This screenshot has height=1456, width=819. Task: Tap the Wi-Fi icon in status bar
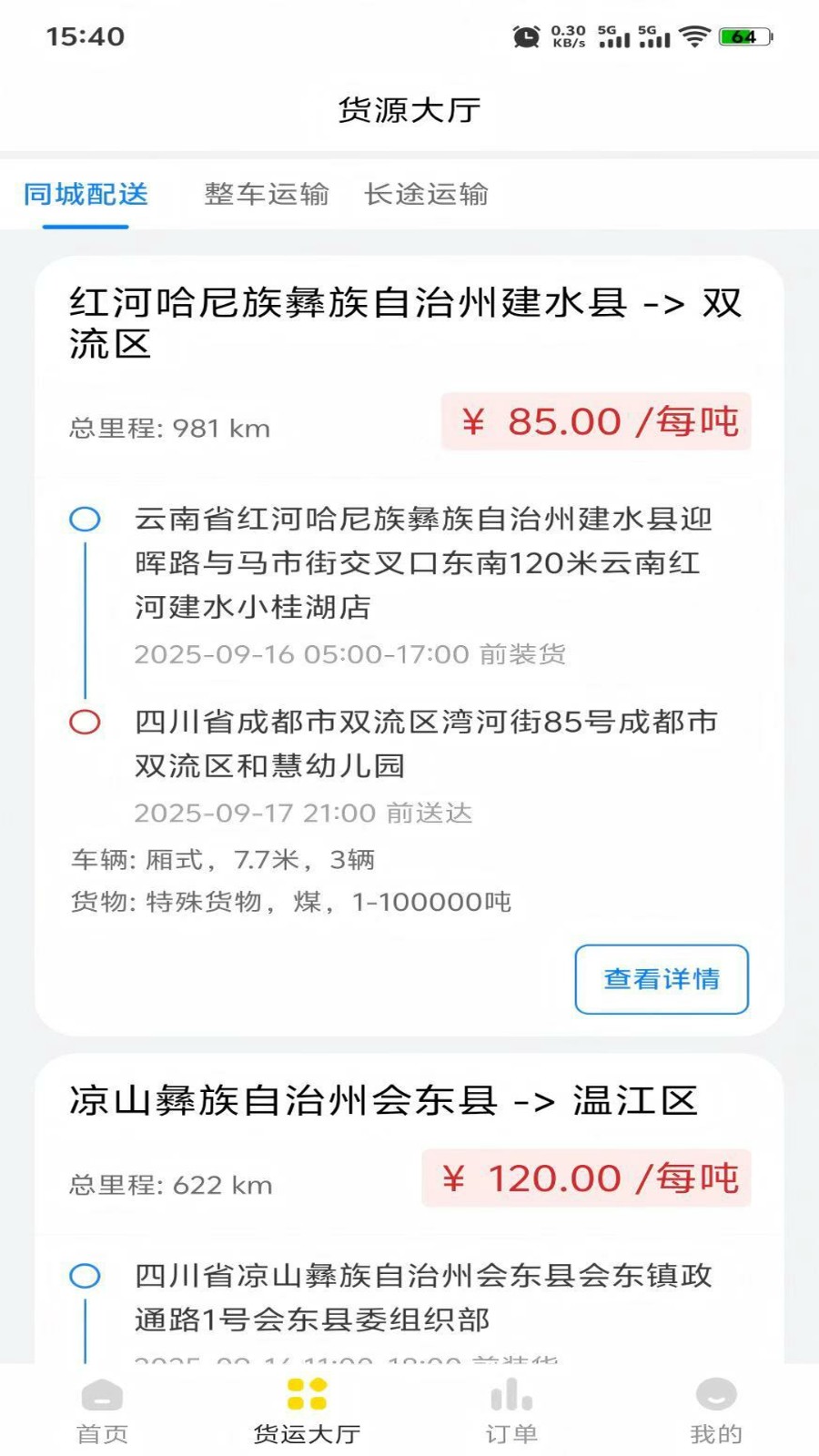coord(697,36)
